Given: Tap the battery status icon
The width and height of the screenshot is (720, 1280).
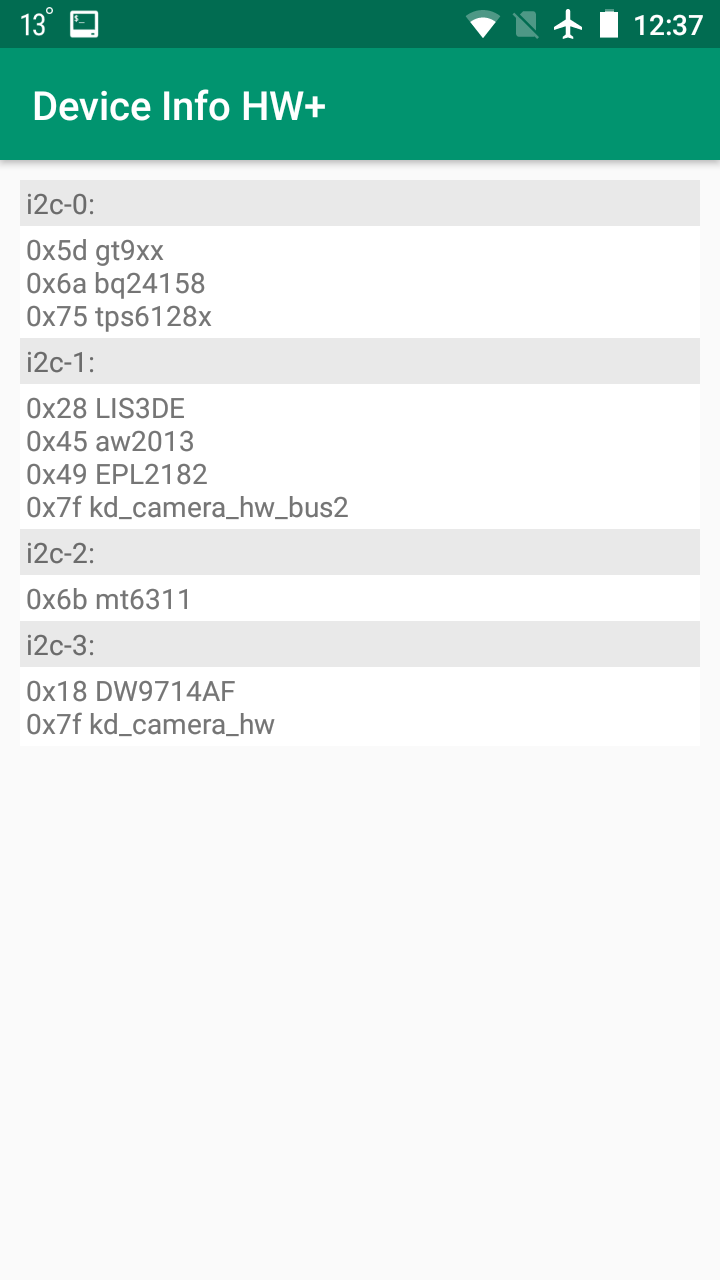Looking at the screenshot, I should [x=611, y=24].
